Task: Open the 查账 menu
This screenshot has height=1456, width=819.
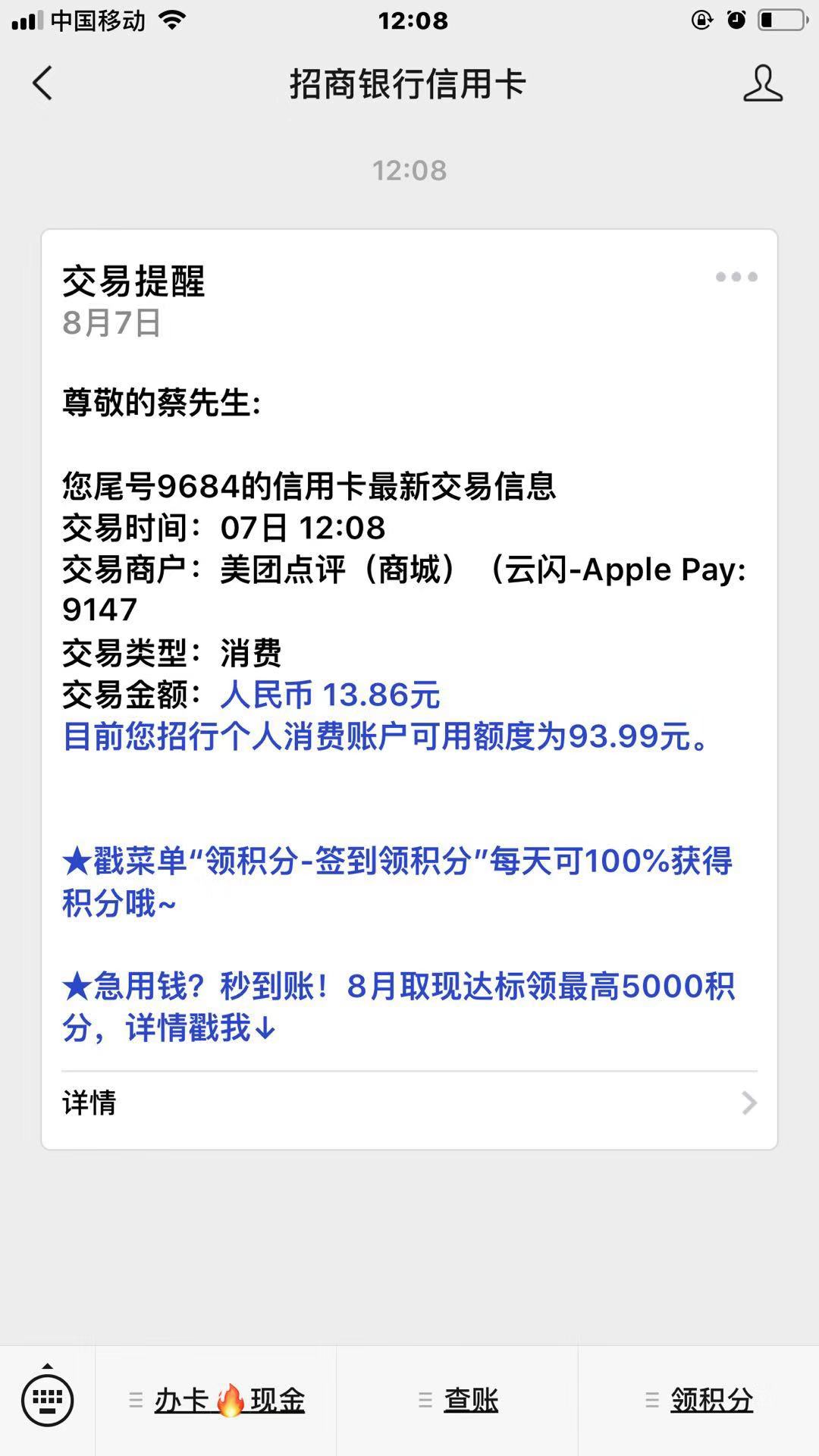Action: click(x=458, y=1400)
